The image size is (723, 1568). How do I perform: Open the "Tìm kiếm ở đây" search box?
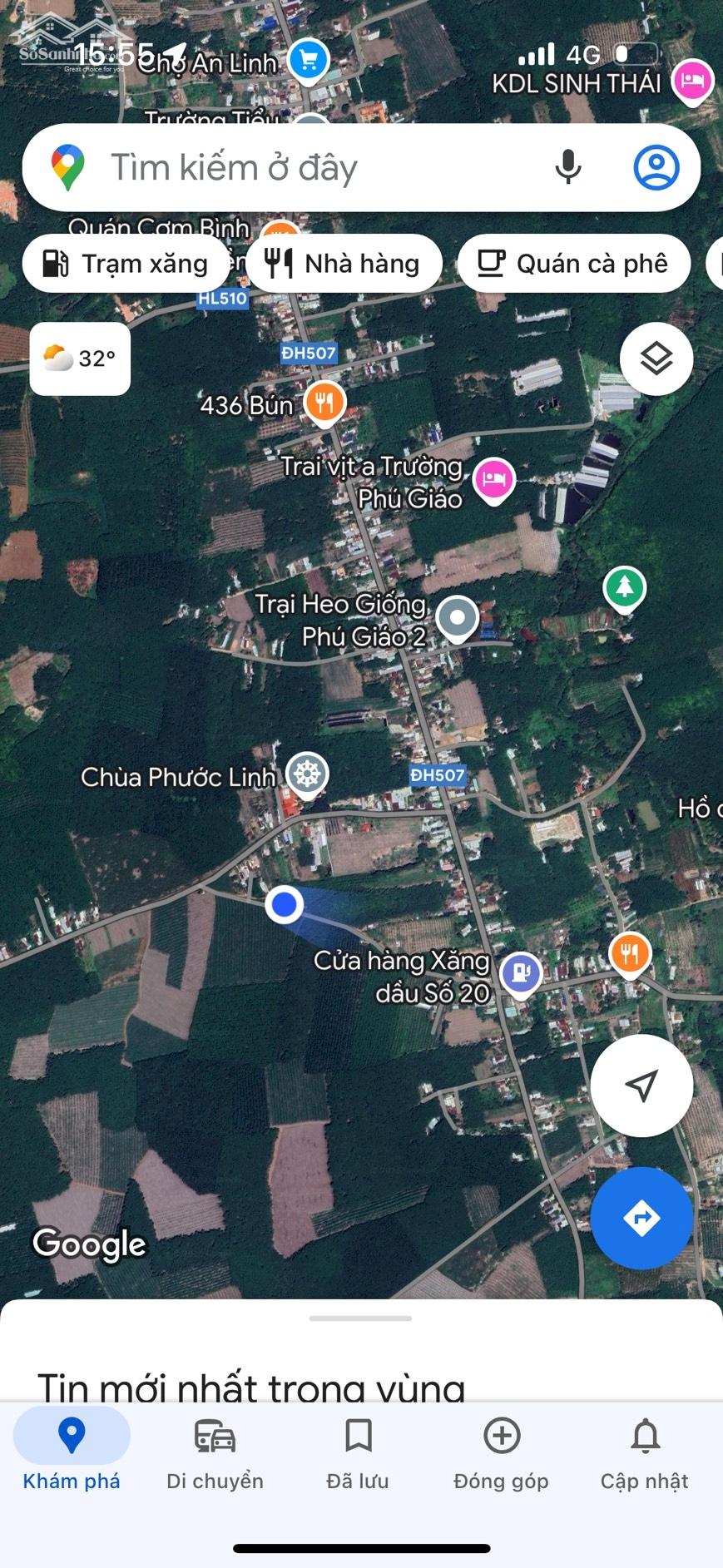(361, 167)
